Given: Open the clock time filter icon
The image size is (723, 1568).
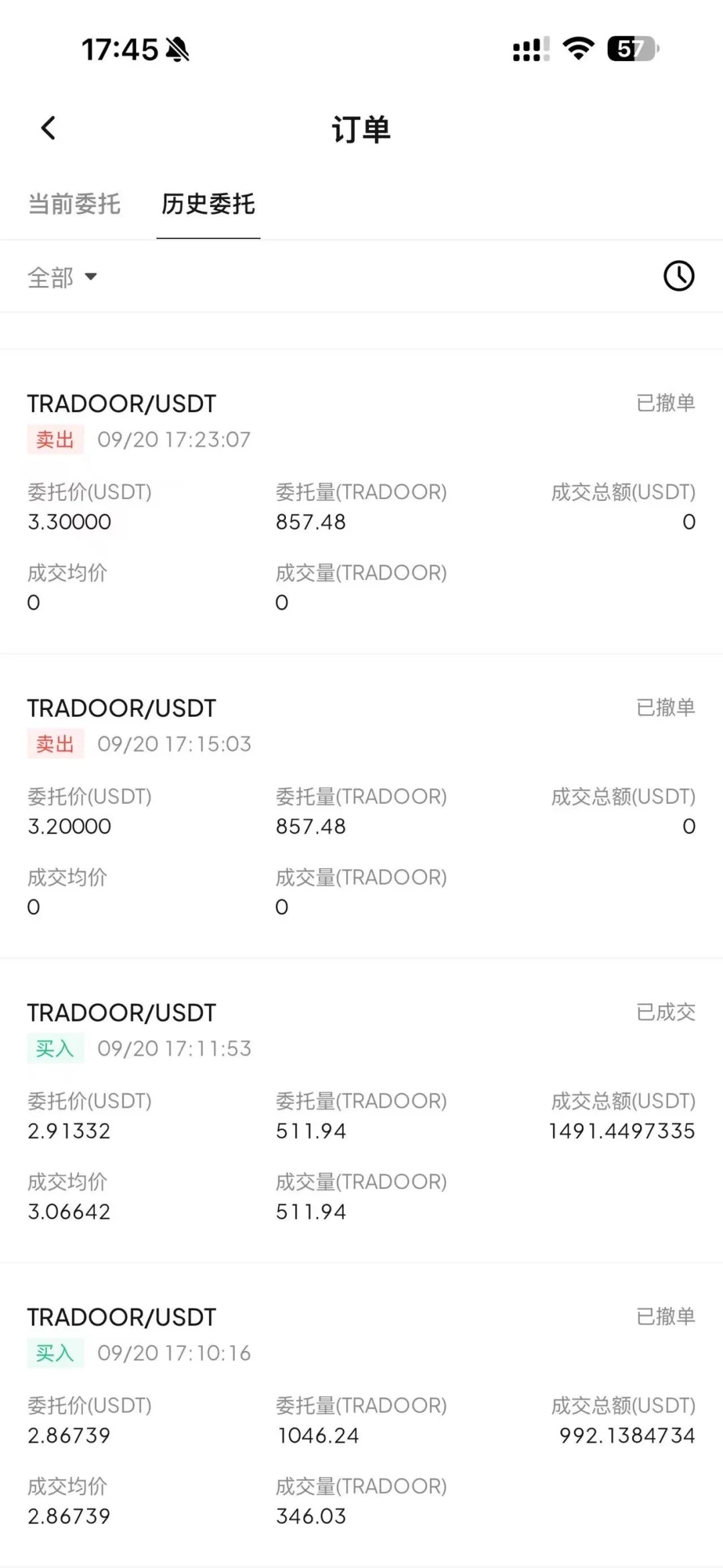Looking at the screenshot, I should (678, 276).
